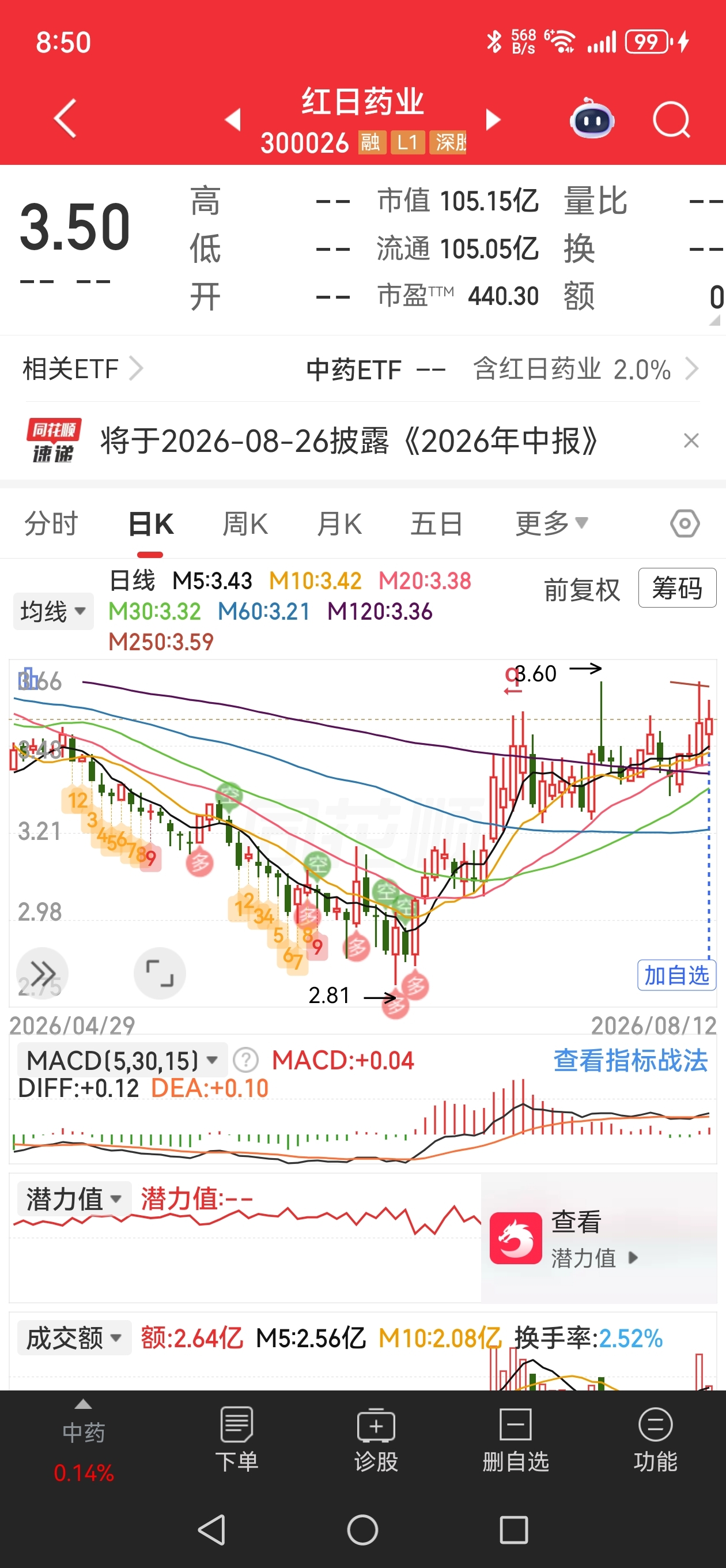Image resolution: width=726 pixels, height=1568 pixels.
Task: Switch to the previous stock with left triangle
Action: pos(233,120)
